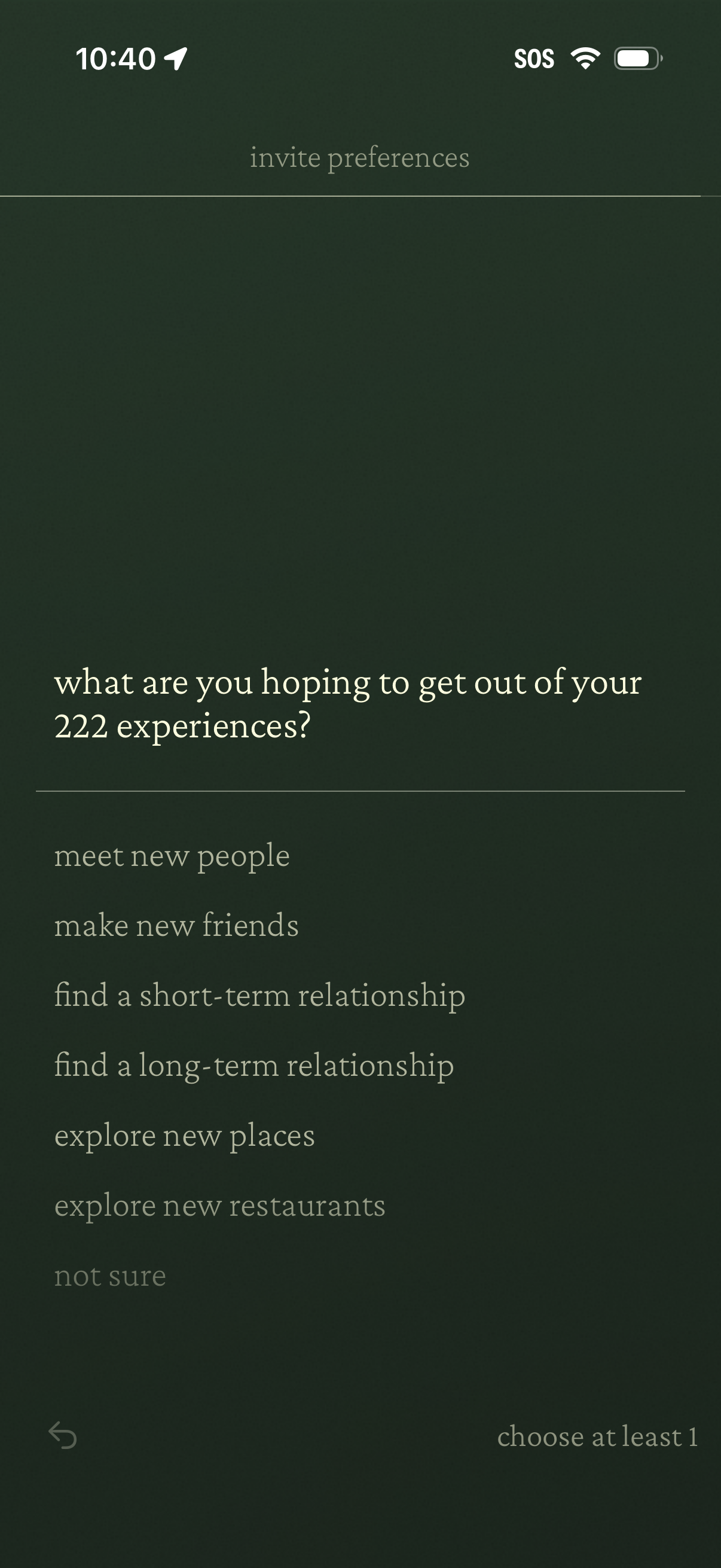Tap the separator line below 'invite preferences'
The width and height of the screenshot is (721, 1568).
click(360, 195)
